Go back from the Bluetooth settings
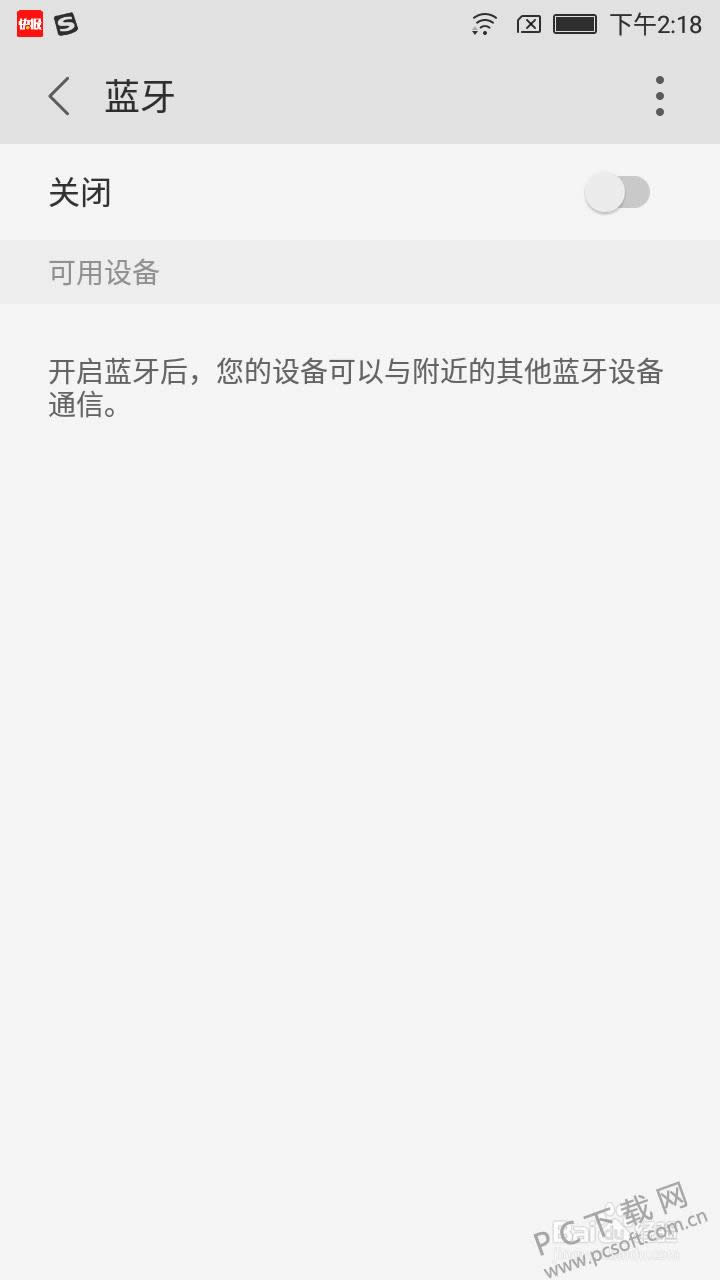Viewport: 720px width, 1280px height. pos(59,97)
